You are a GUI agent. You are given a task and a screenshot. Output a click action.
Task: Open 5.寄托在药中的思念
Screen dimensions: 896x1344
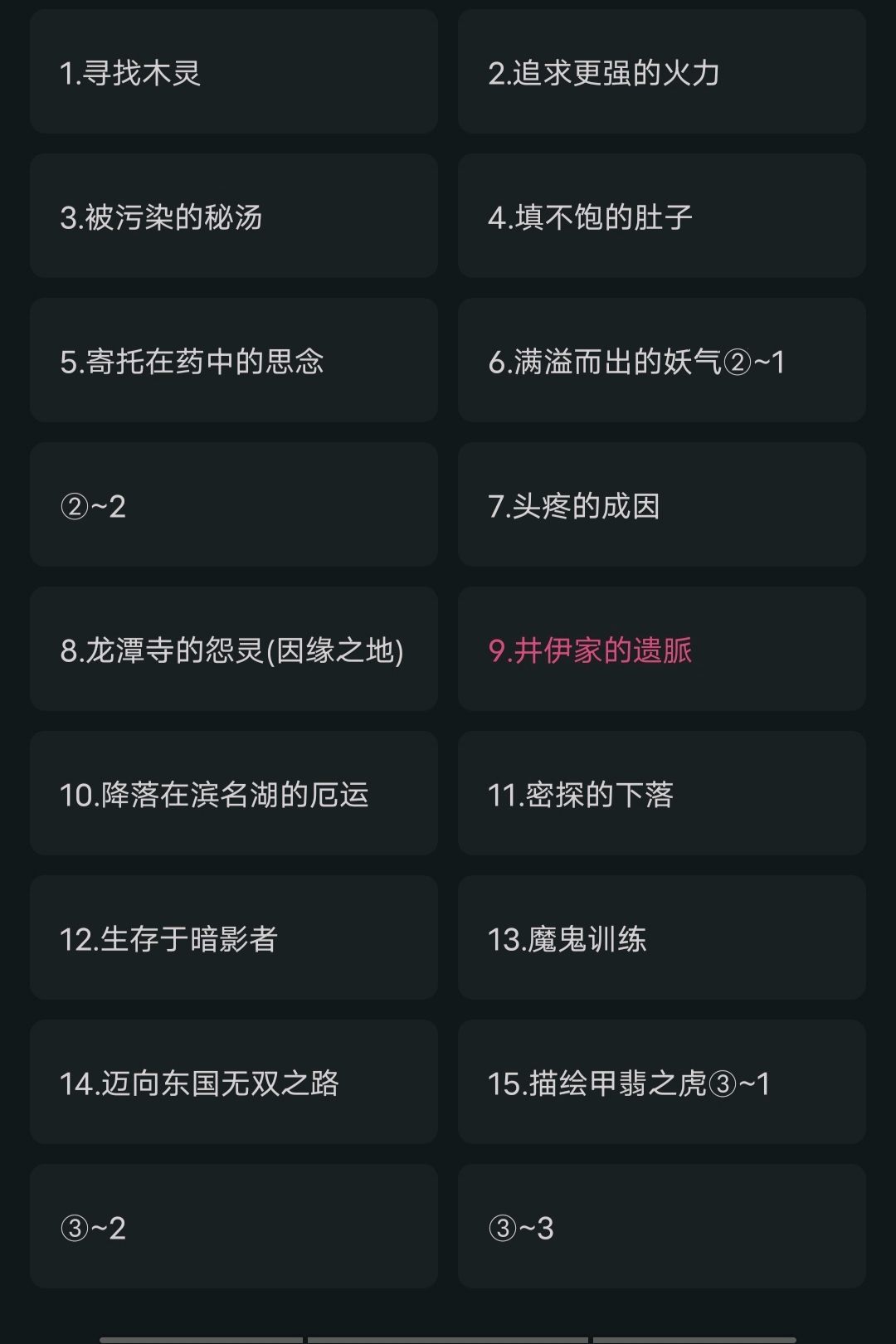[234, 361]
